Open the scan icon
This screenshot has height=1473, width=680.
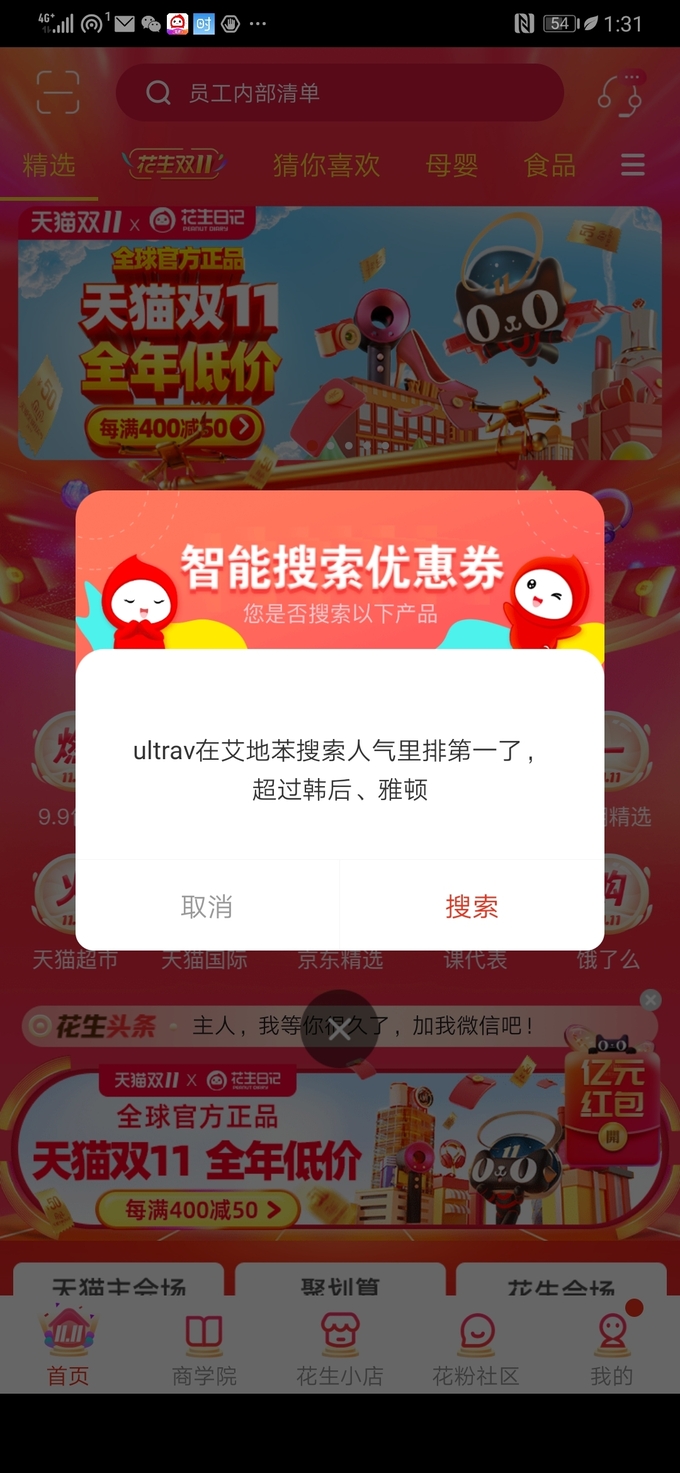[x=58, y=93]
